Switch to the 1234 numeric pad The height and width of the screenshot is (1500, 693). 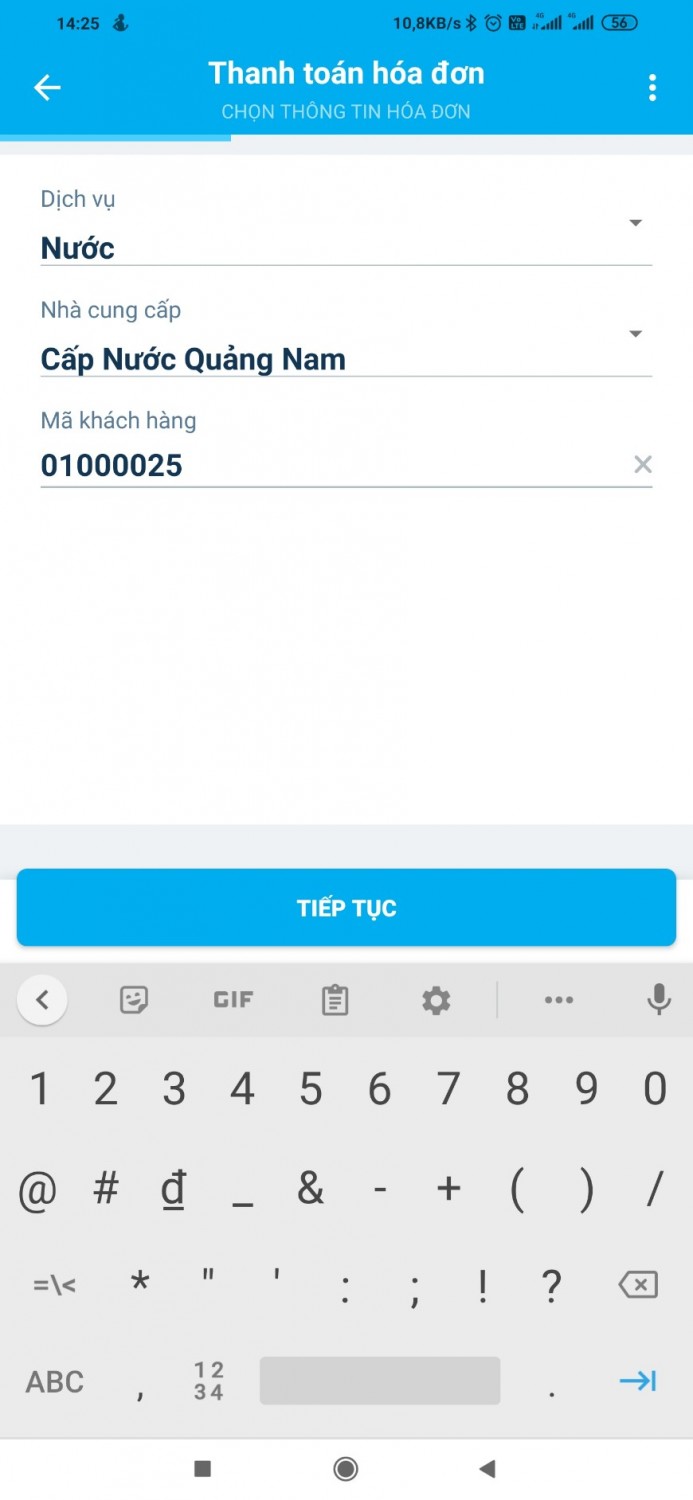[209, 1381]
